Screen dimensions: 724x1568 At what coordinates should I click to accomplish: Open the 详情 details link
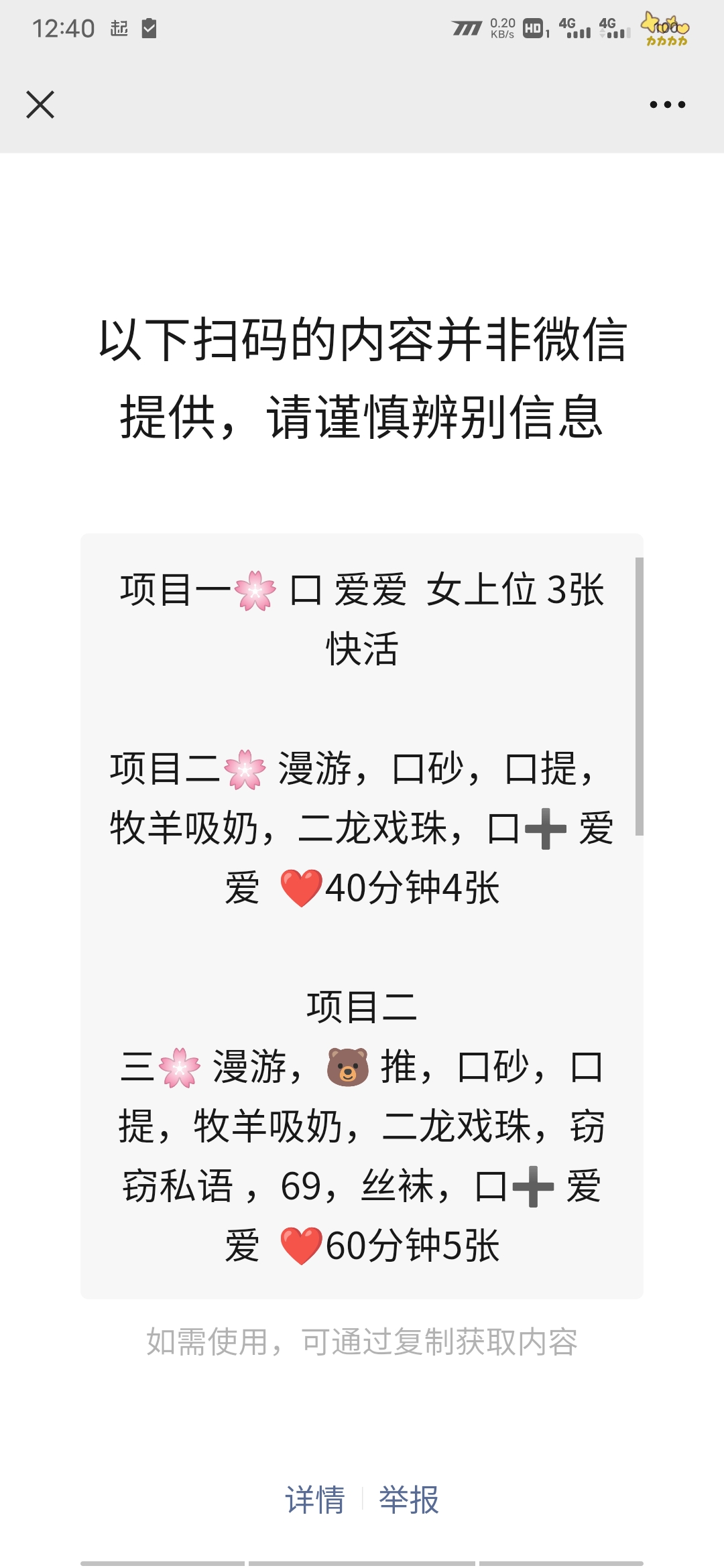coord(314,1499)
